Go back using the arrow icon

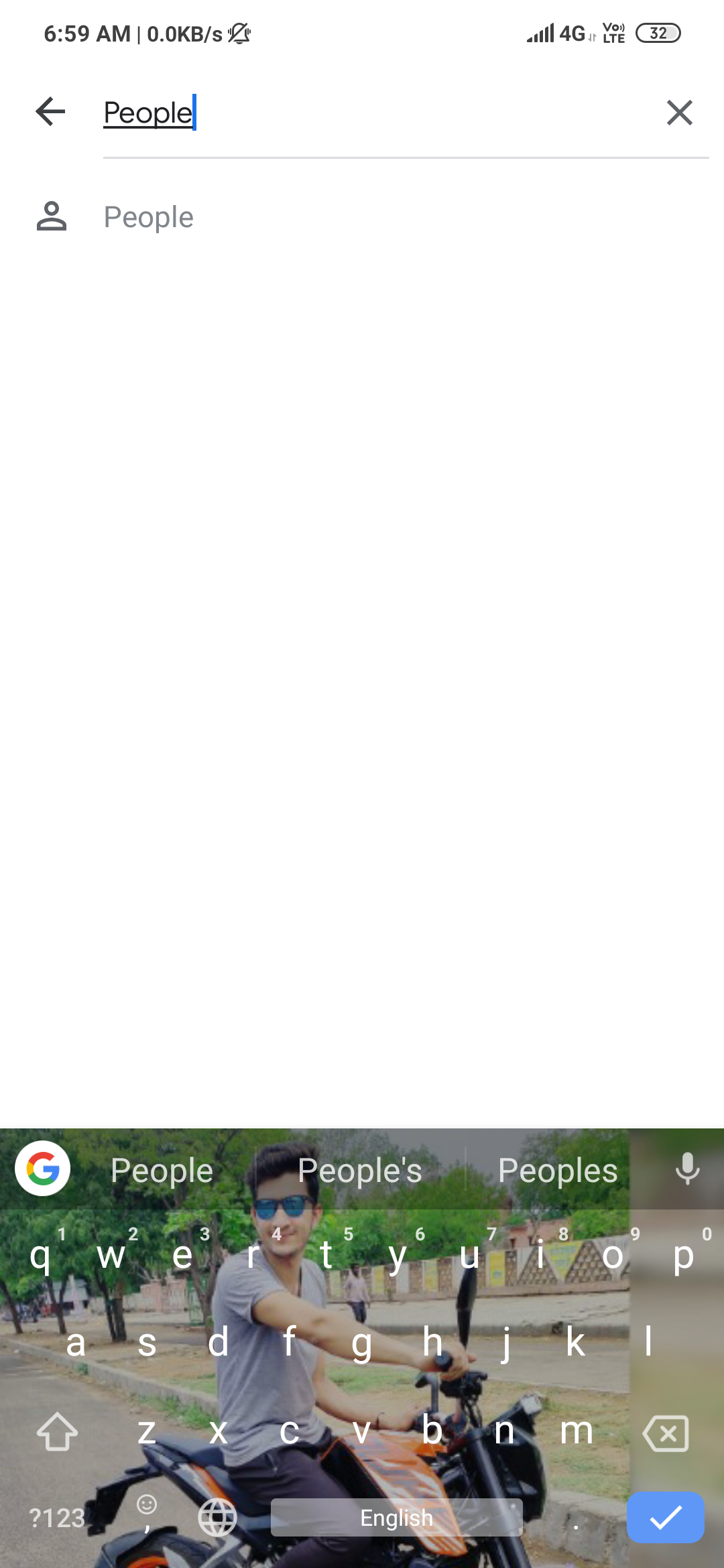(50, 112)
